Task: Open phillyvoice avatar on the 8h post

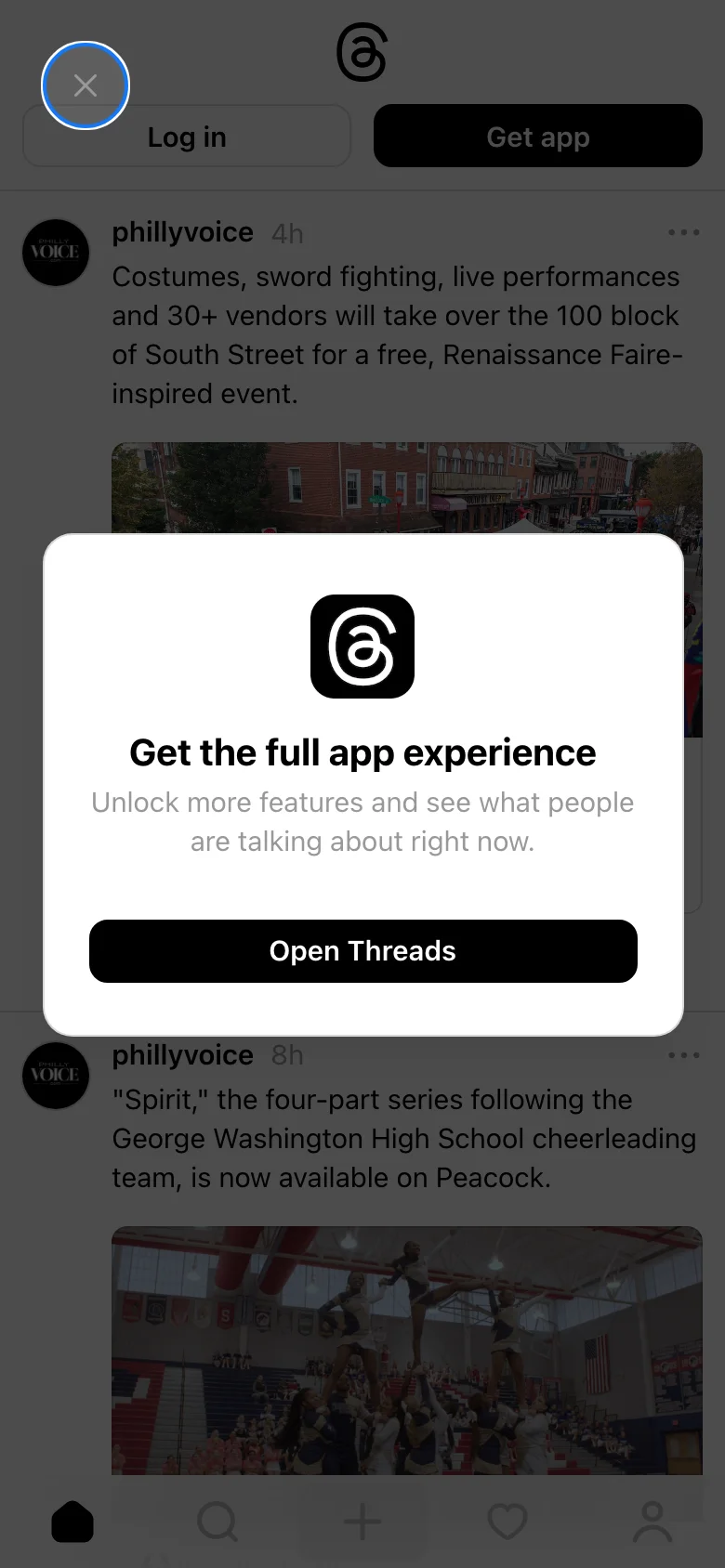Action: [x=56, y=1075]
